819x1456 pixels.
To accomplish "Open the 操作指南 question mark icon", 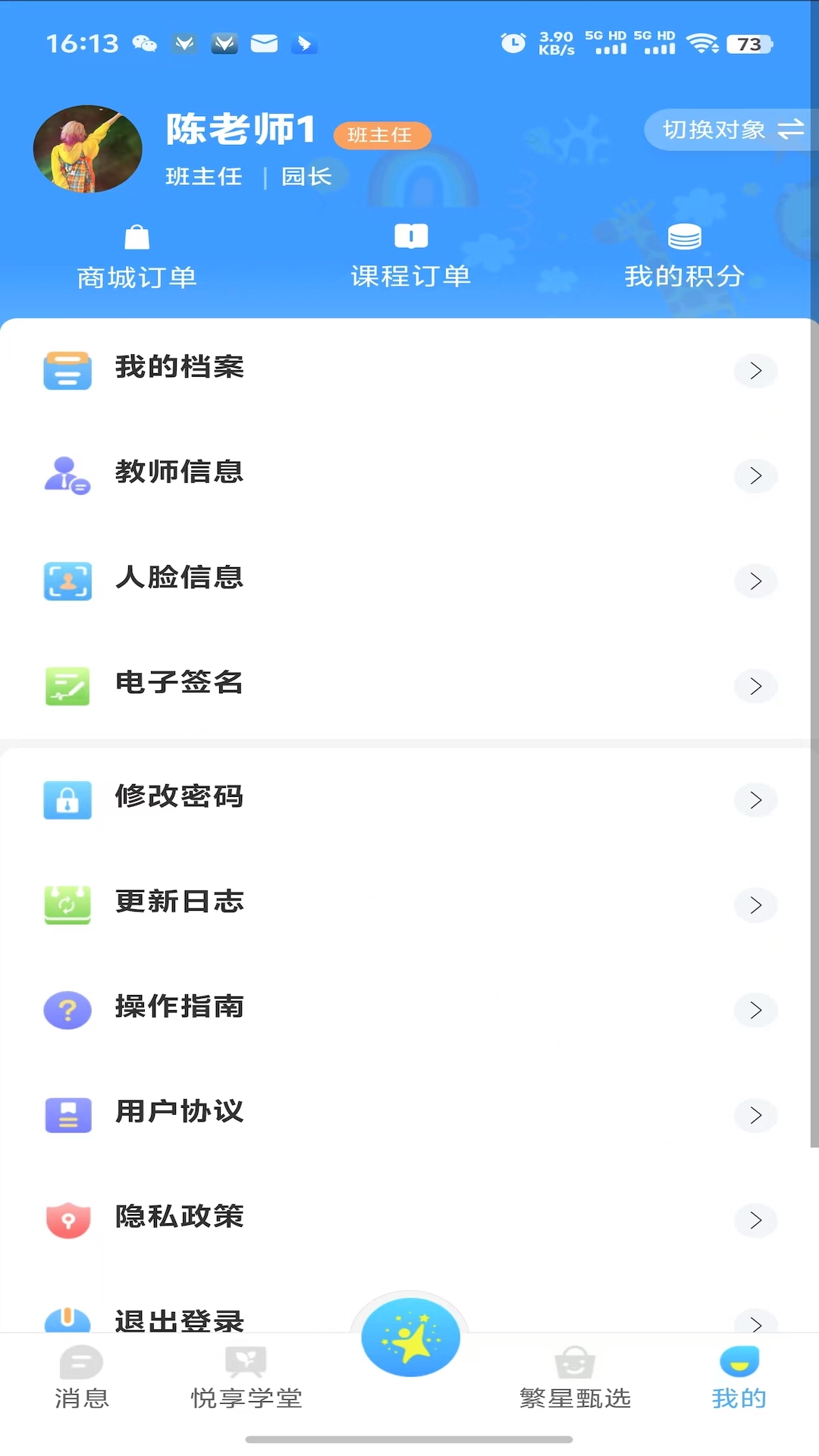I will (67, 1010).
